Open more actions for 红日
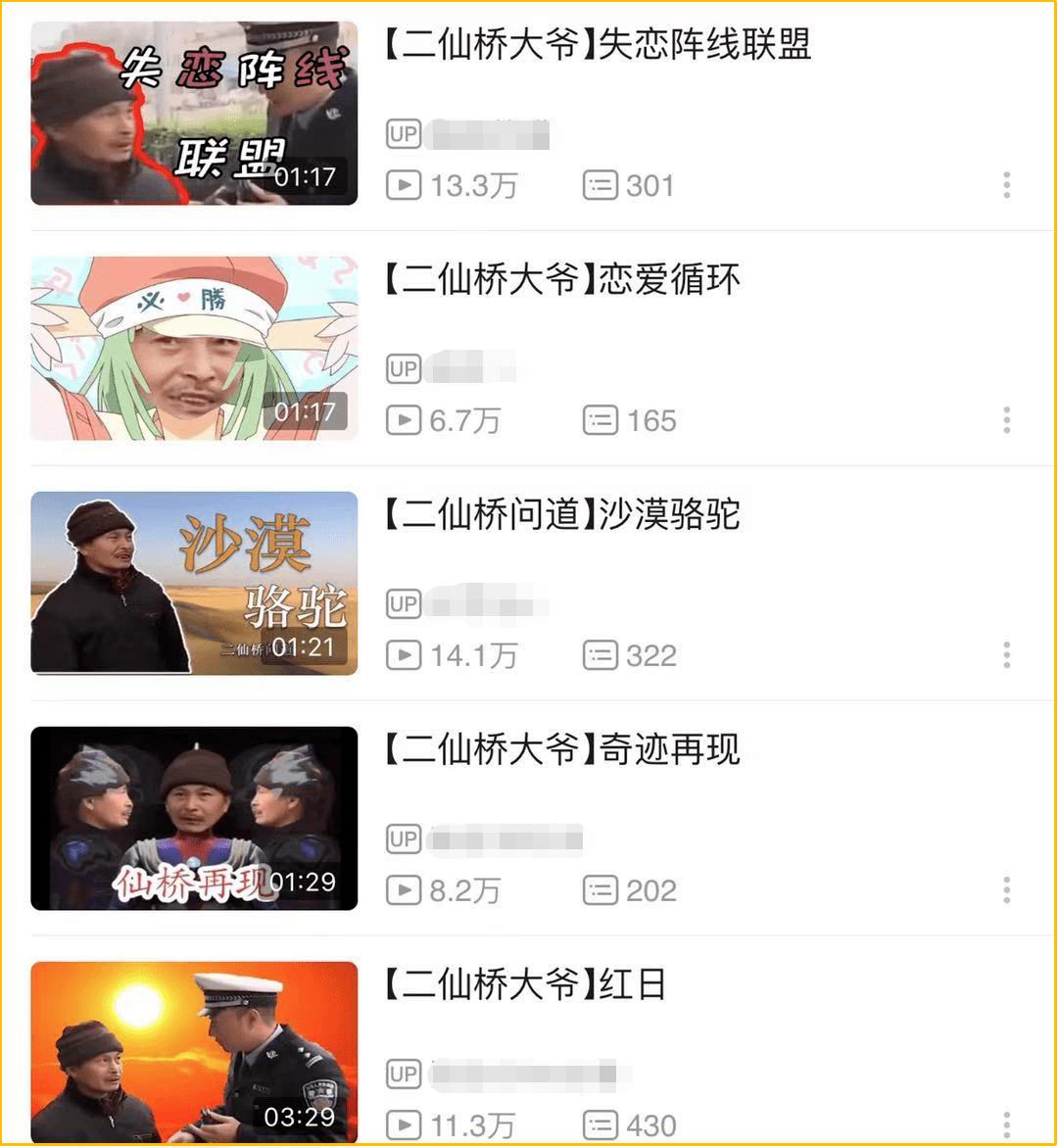Screen dimensions: 1058x1148 coord(1006,1124)
